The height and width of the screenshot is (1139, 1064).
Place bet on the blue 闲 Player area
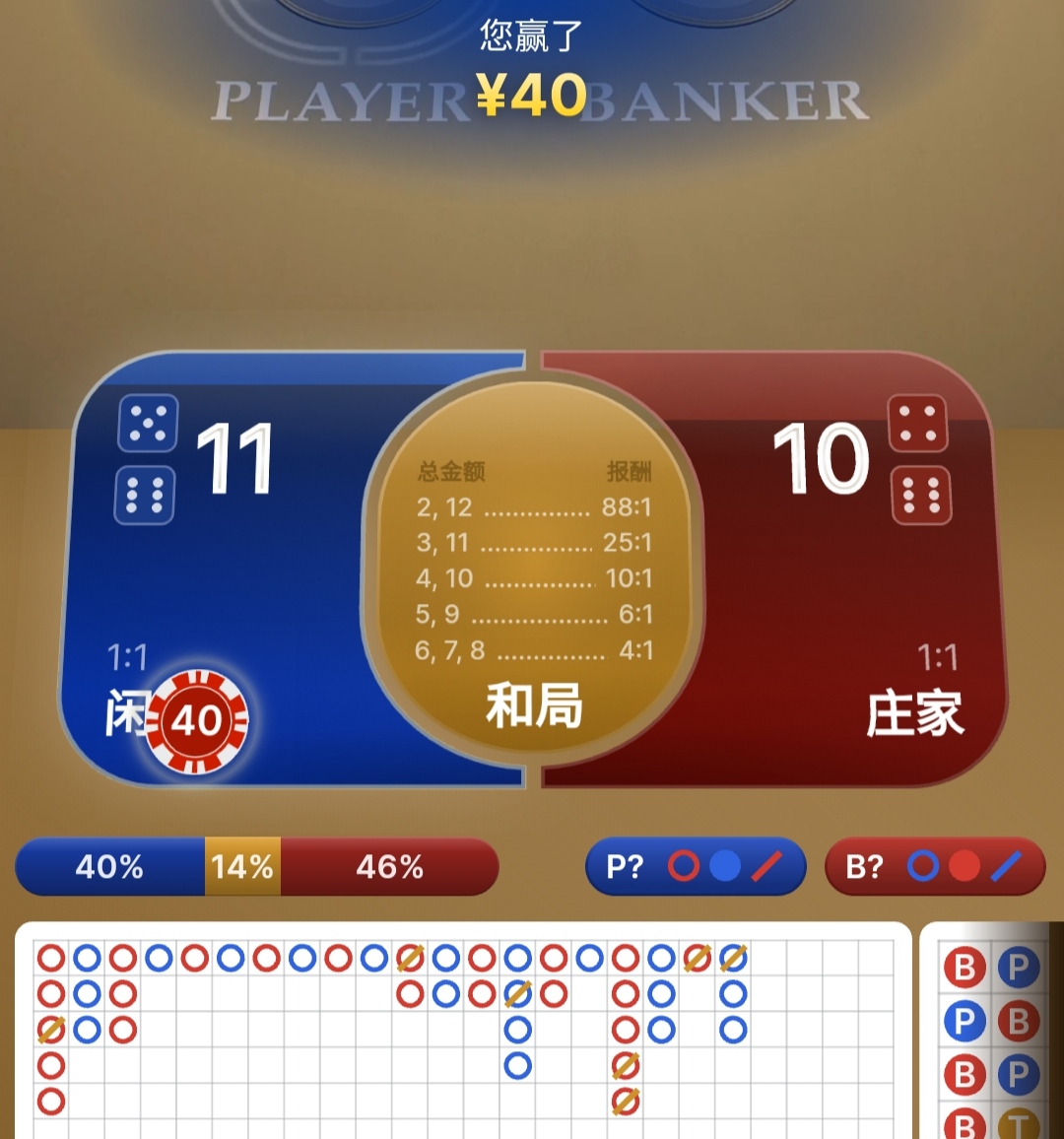pyautogui.click(x=246, y=591)
